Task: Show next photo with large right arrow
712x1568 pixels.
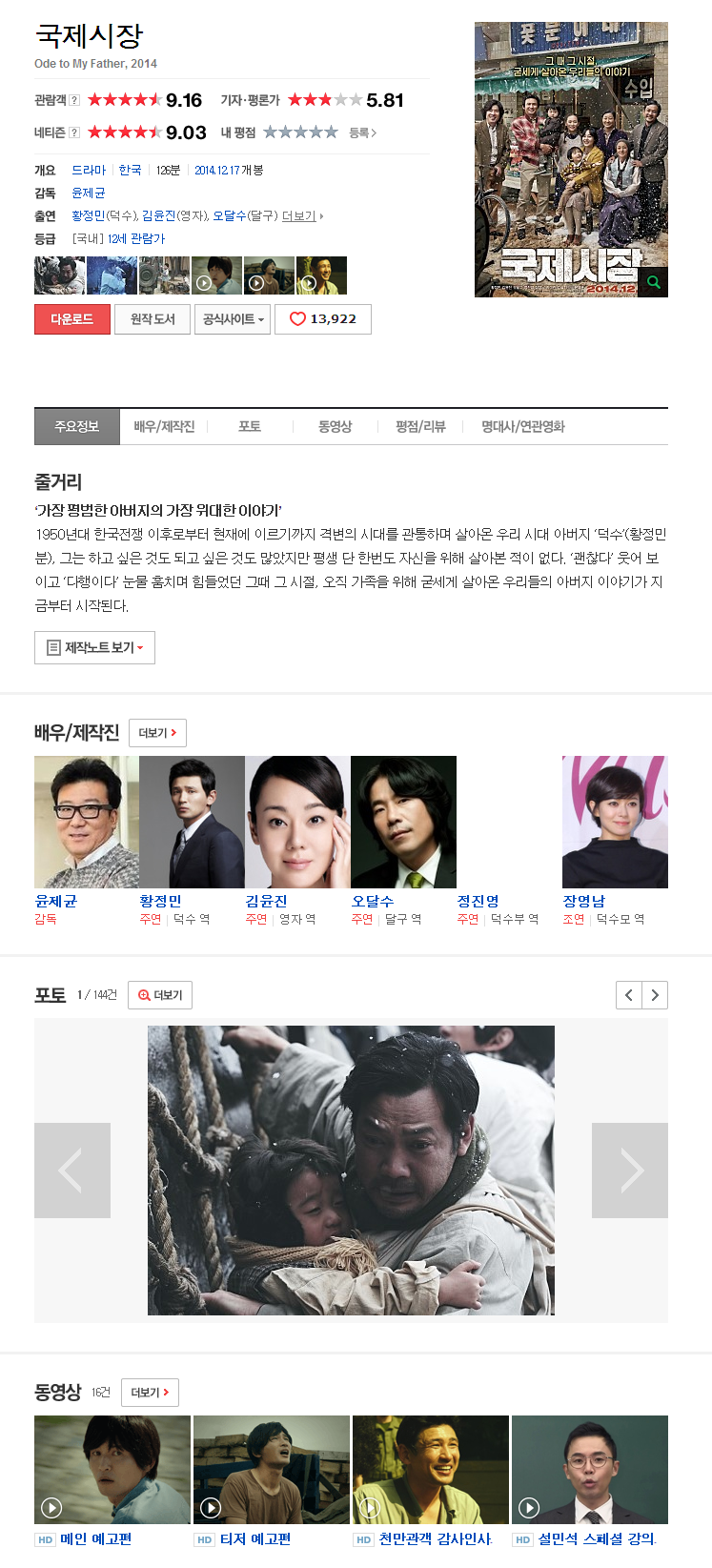Action: [629, 1170]
